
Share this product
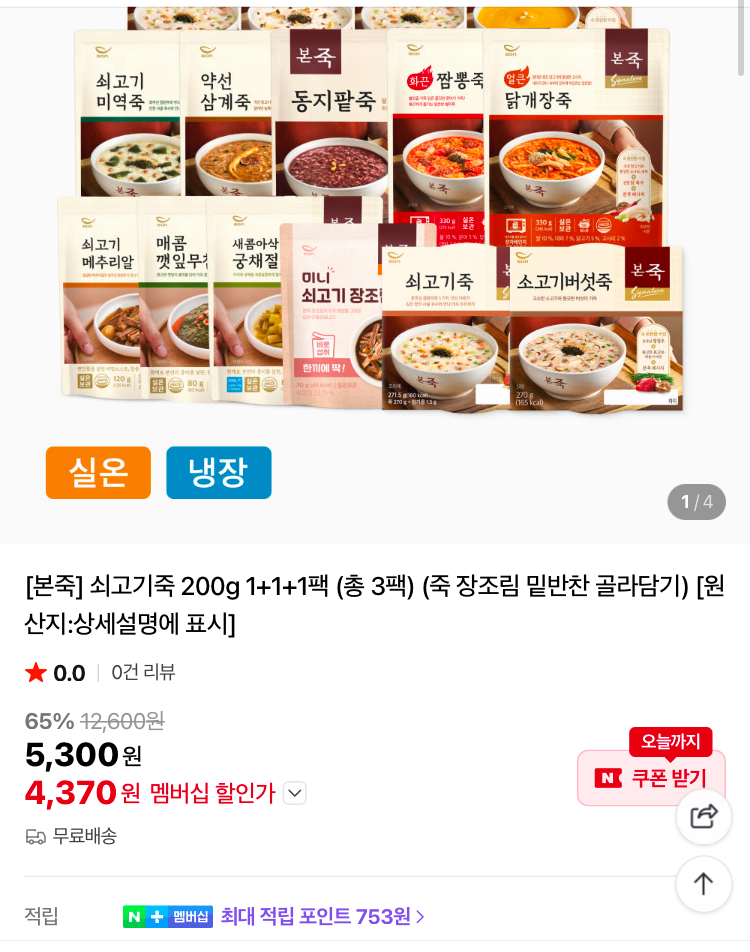coord(704,816)
